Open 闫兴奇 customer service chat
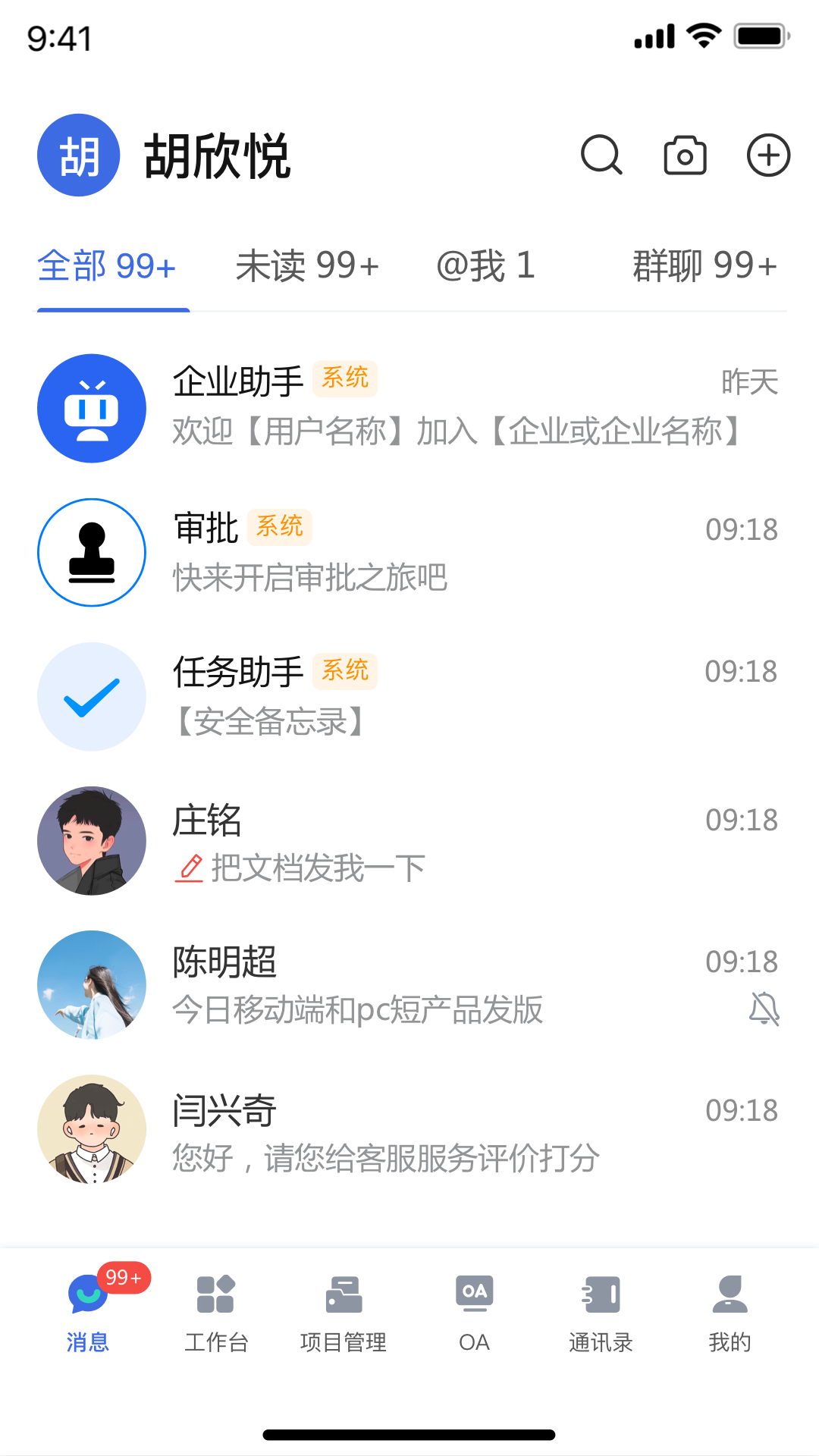 pos(379,1130)
